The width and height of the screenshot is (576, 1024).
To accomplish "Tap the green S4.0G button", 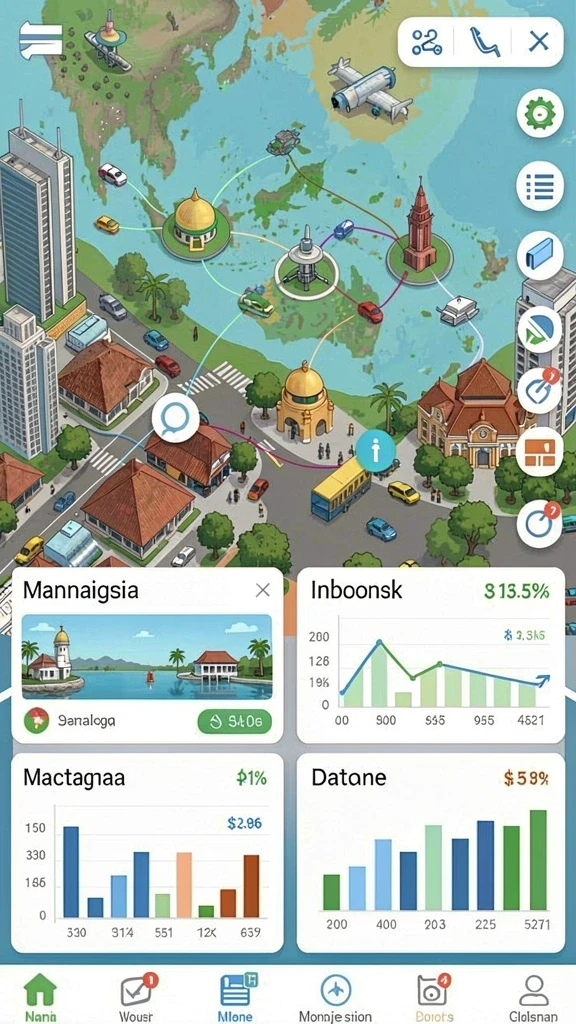I will [234, 722].
